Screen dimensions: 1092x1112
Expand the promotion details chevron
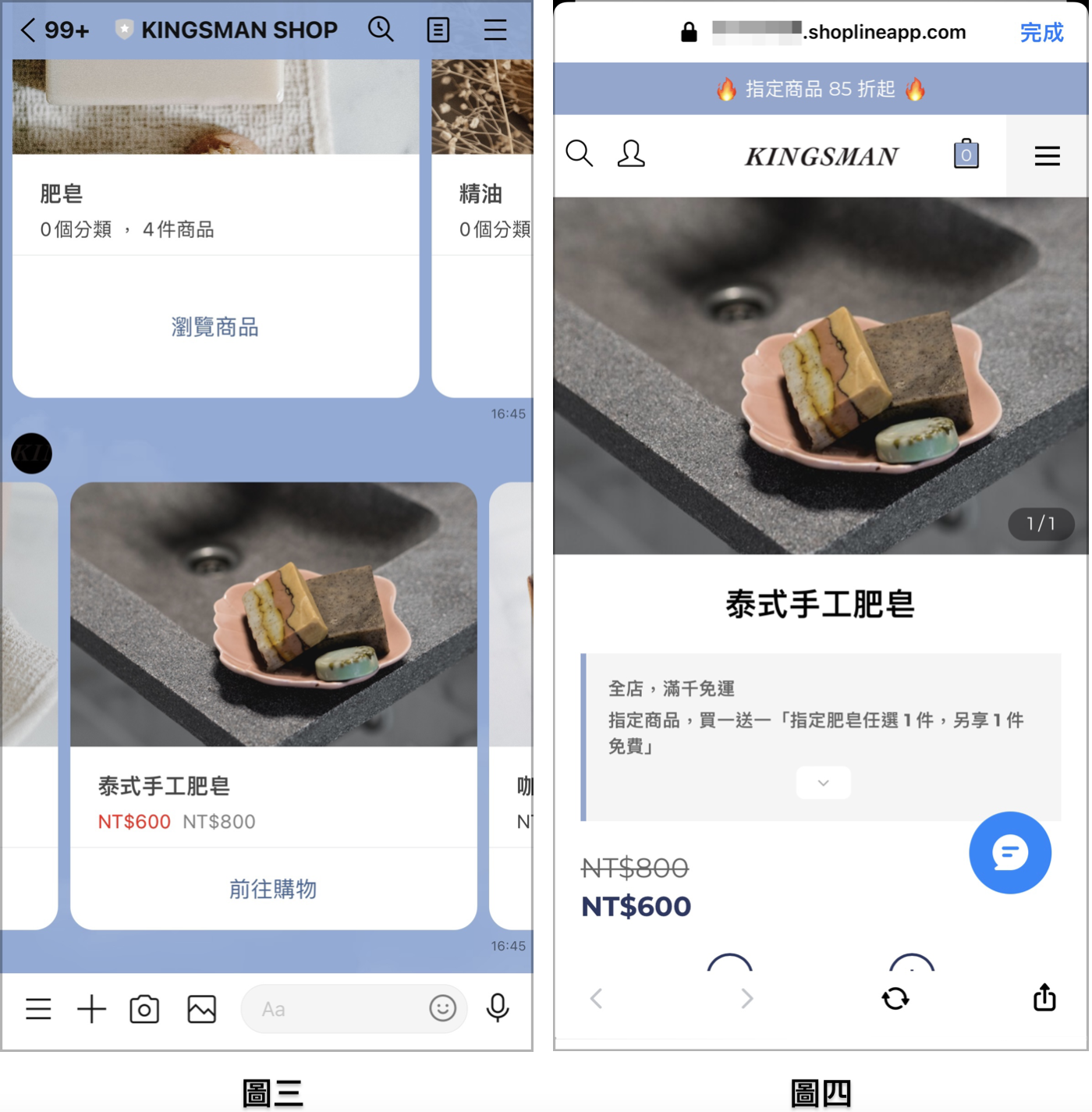pyautogui.click(x=823, y=783)
